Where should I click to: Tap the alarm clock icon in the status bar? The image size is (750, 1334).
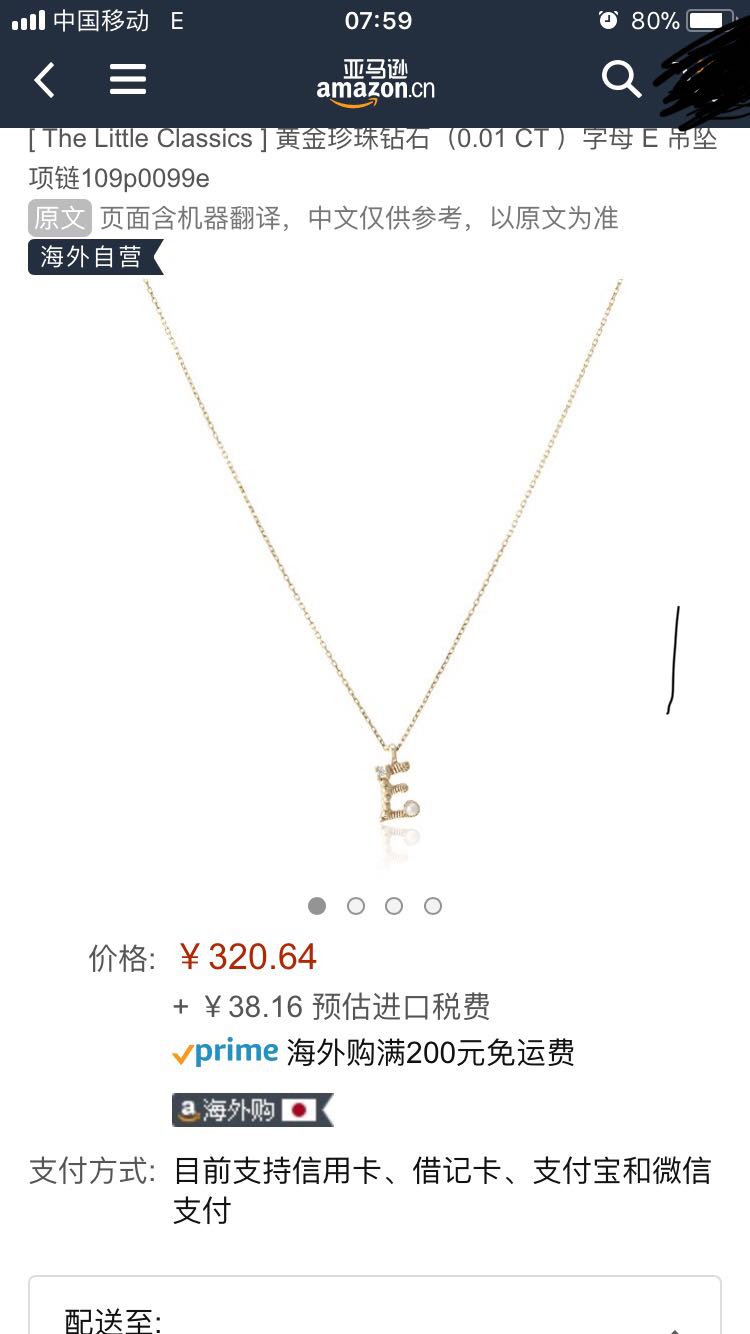[x=607, y=20]
